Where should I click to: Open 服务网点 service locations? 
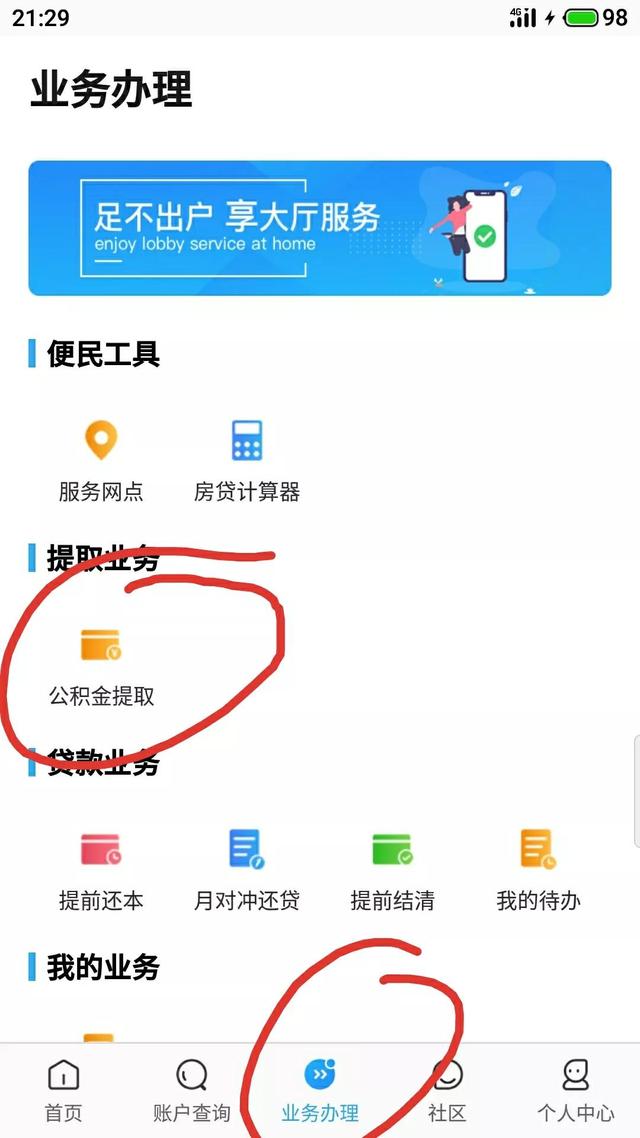coord(100,460)
